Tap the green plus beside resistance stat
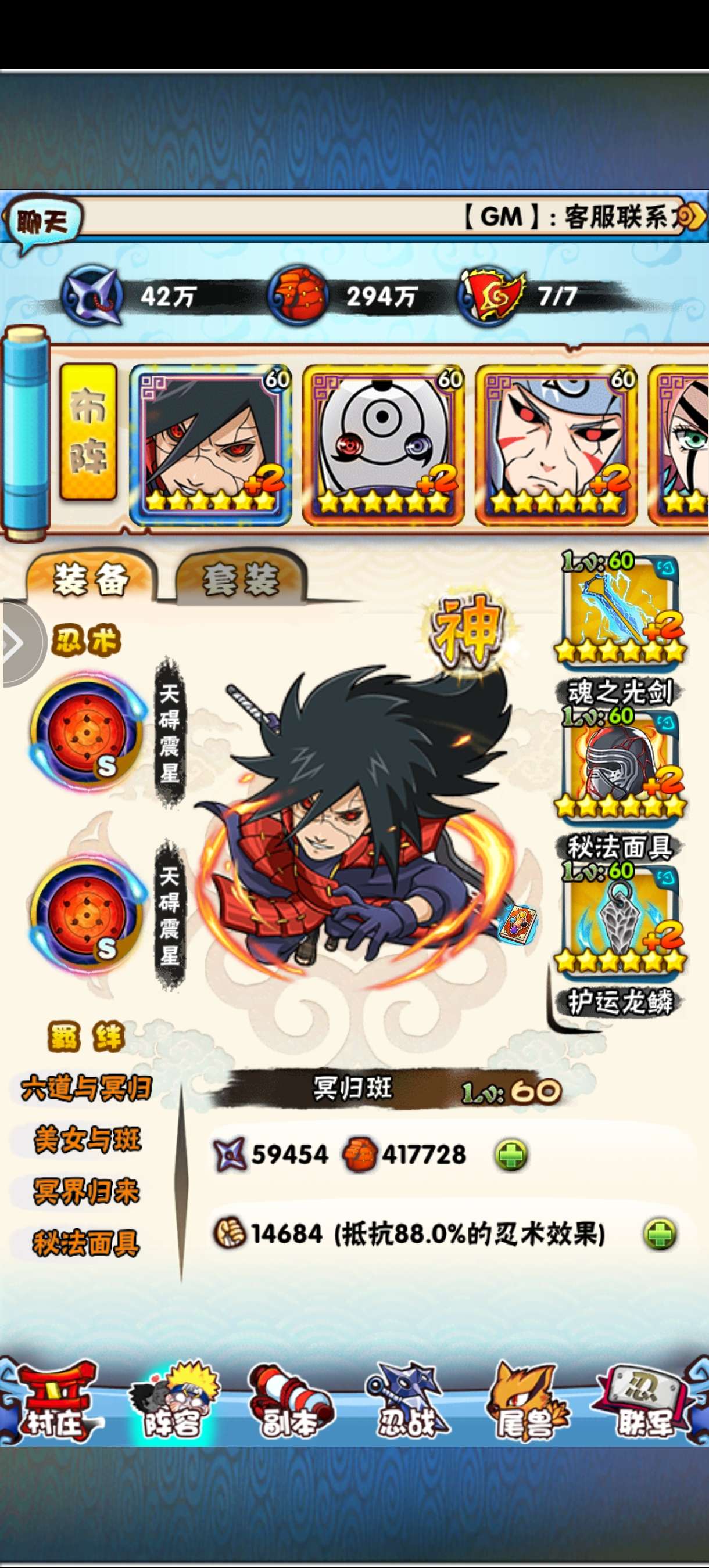Viewport: 709px width, 1568px height. [x=660, y=1234]
